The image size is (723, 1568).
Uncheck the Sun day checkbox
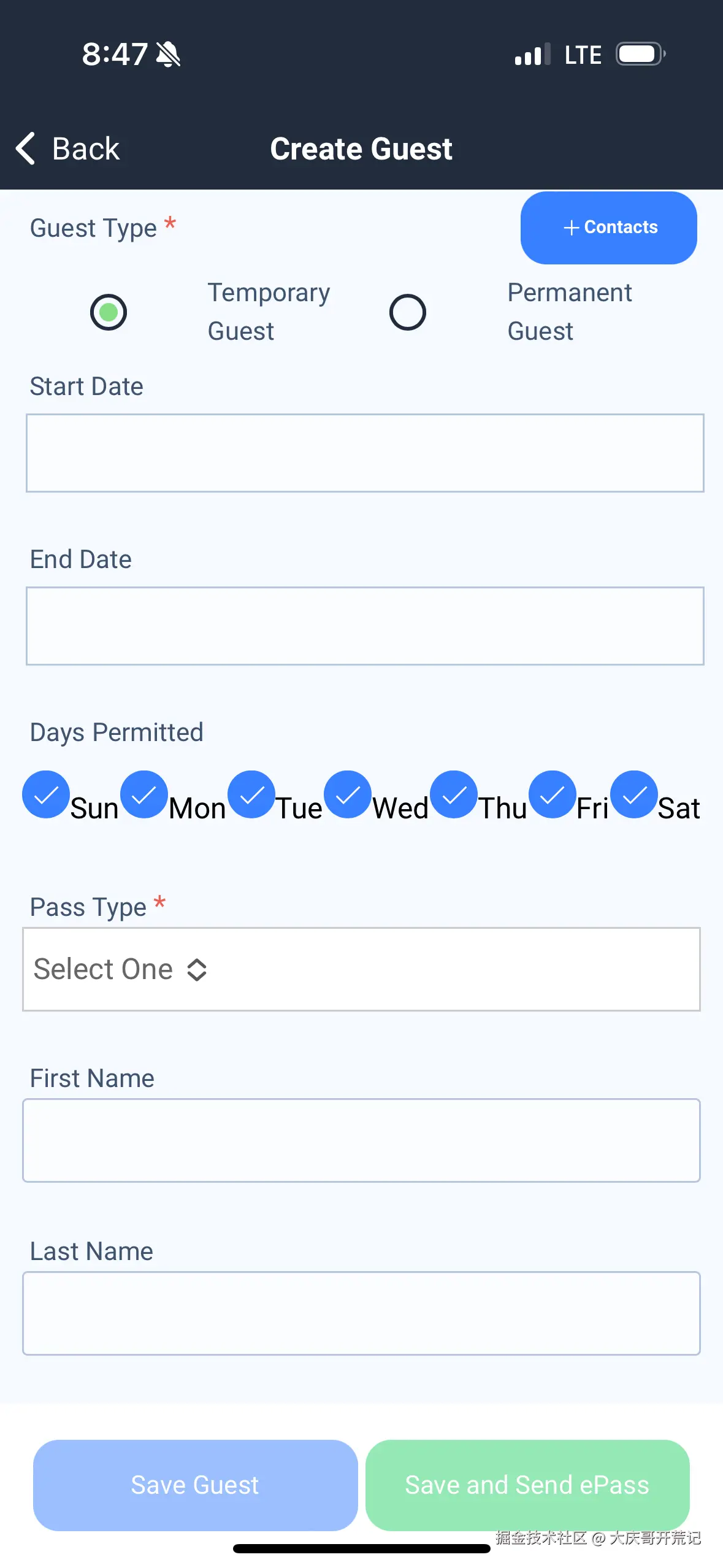46,794
